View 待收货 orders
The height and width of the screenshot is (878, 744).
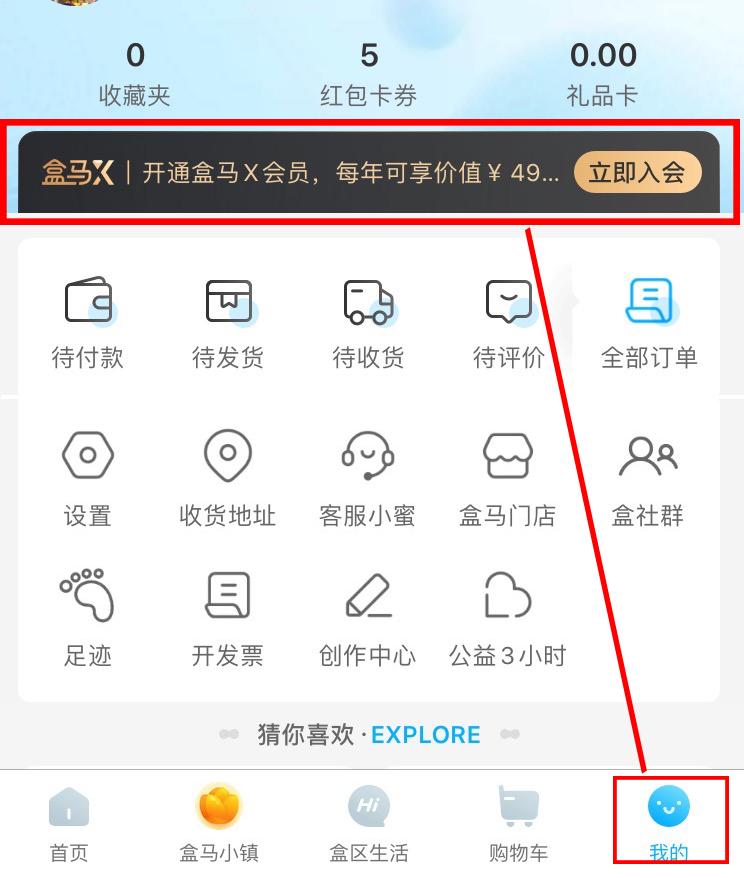[368, 323]
